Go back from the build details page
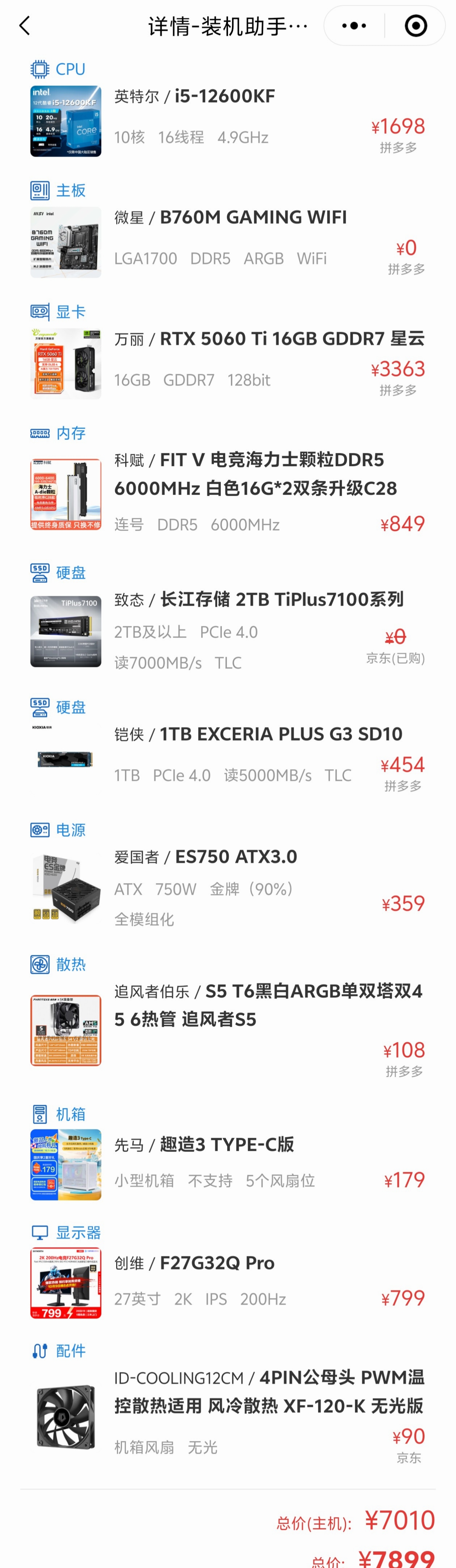 pos(24,26)
